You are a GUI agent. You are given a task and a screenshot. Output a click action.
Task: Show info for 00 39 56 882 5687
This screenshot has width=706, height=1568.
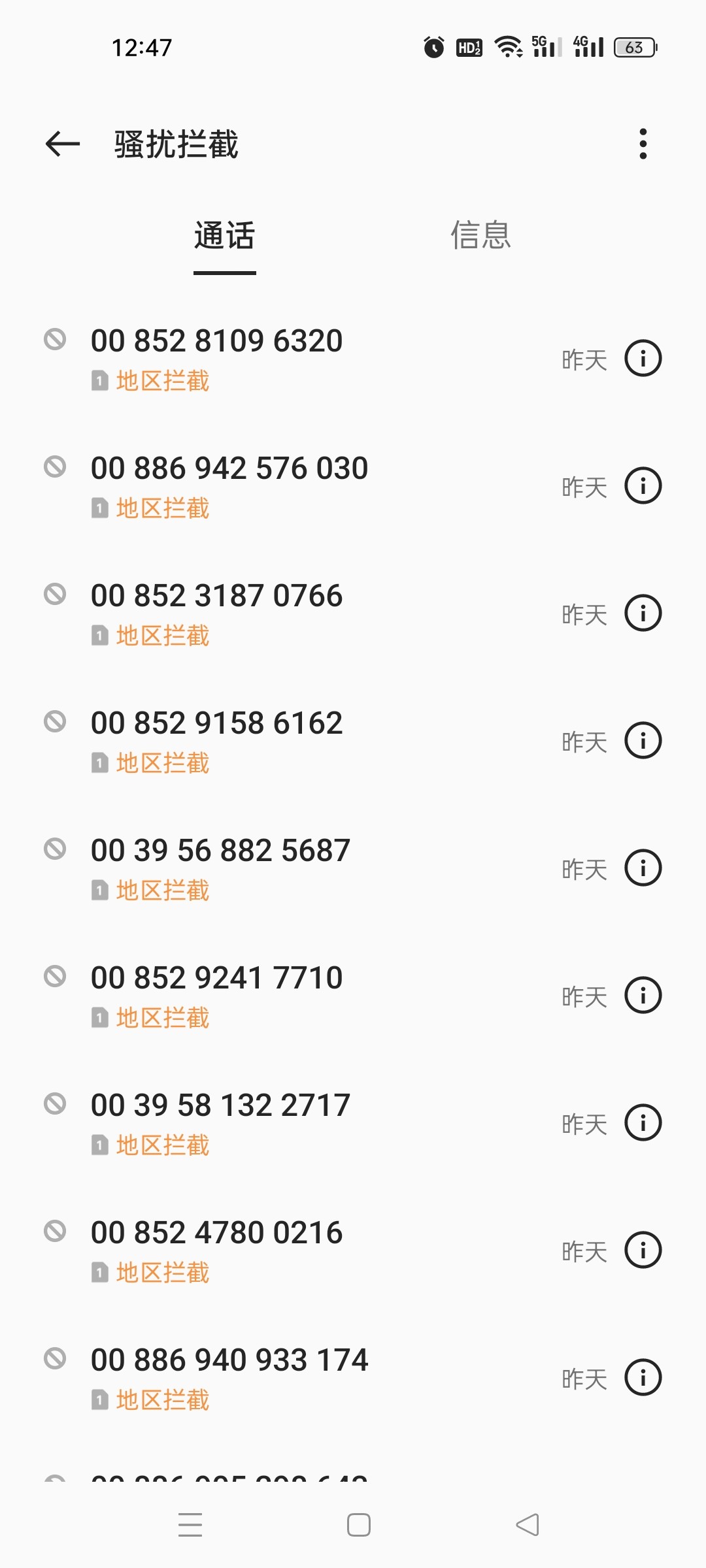coord(643,868)
